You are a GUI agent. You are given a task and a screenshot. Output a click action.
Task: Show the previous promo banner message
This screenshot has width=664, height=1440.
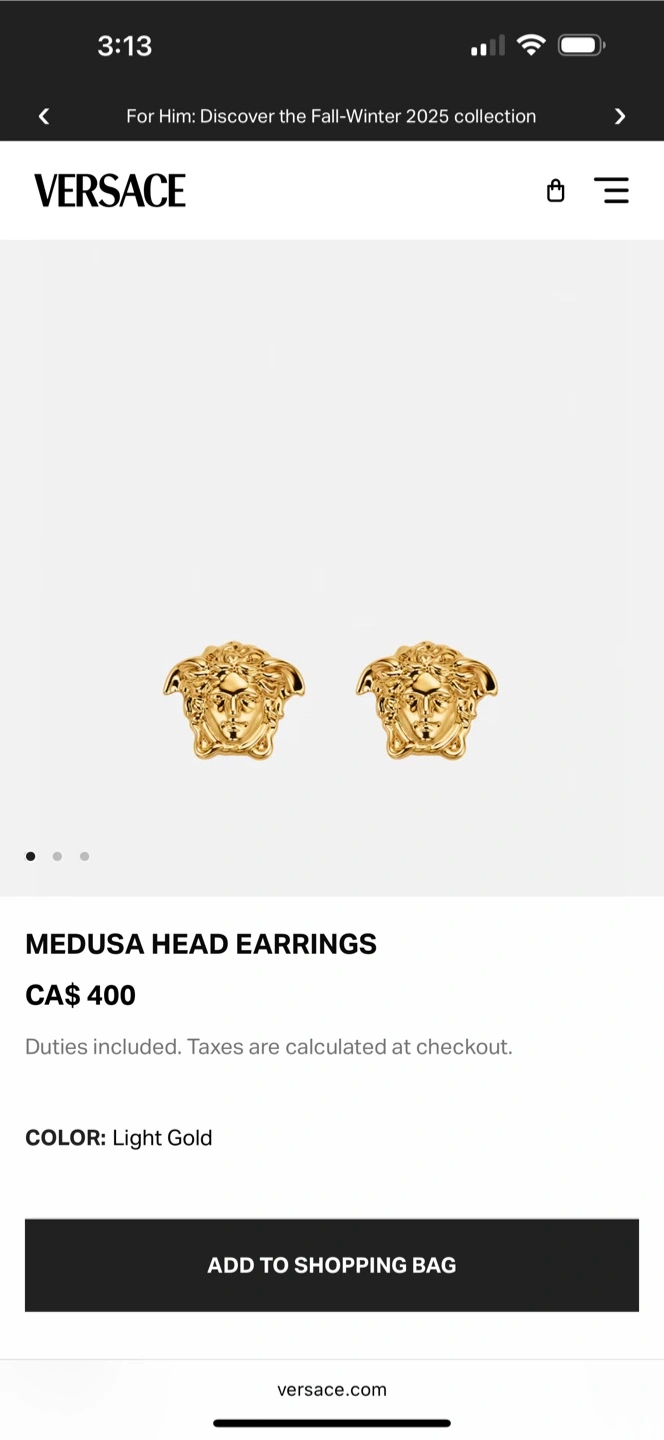point(44,116)
